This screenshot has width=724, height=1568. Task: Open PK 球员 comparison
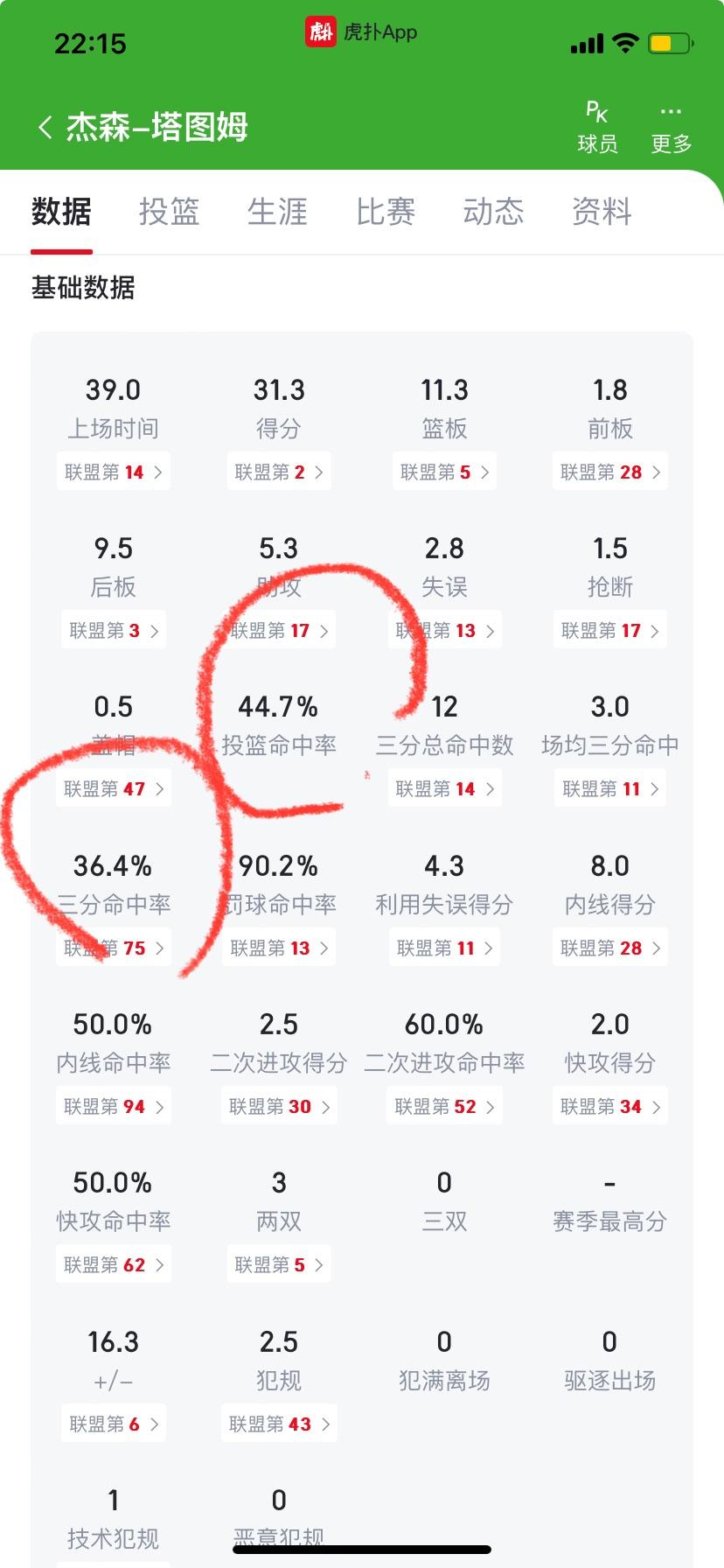point(598,128)
